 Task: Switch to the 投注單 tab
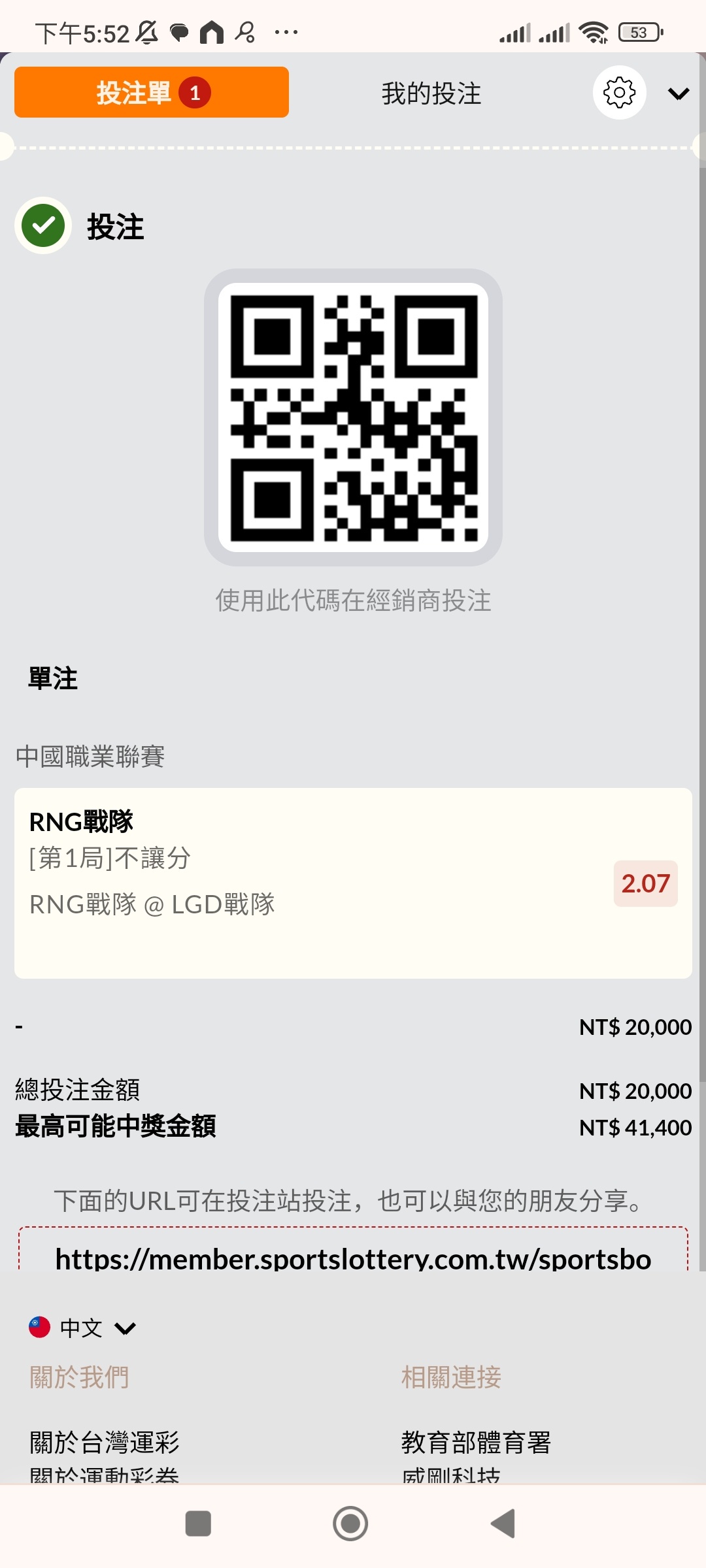[151, 93]
